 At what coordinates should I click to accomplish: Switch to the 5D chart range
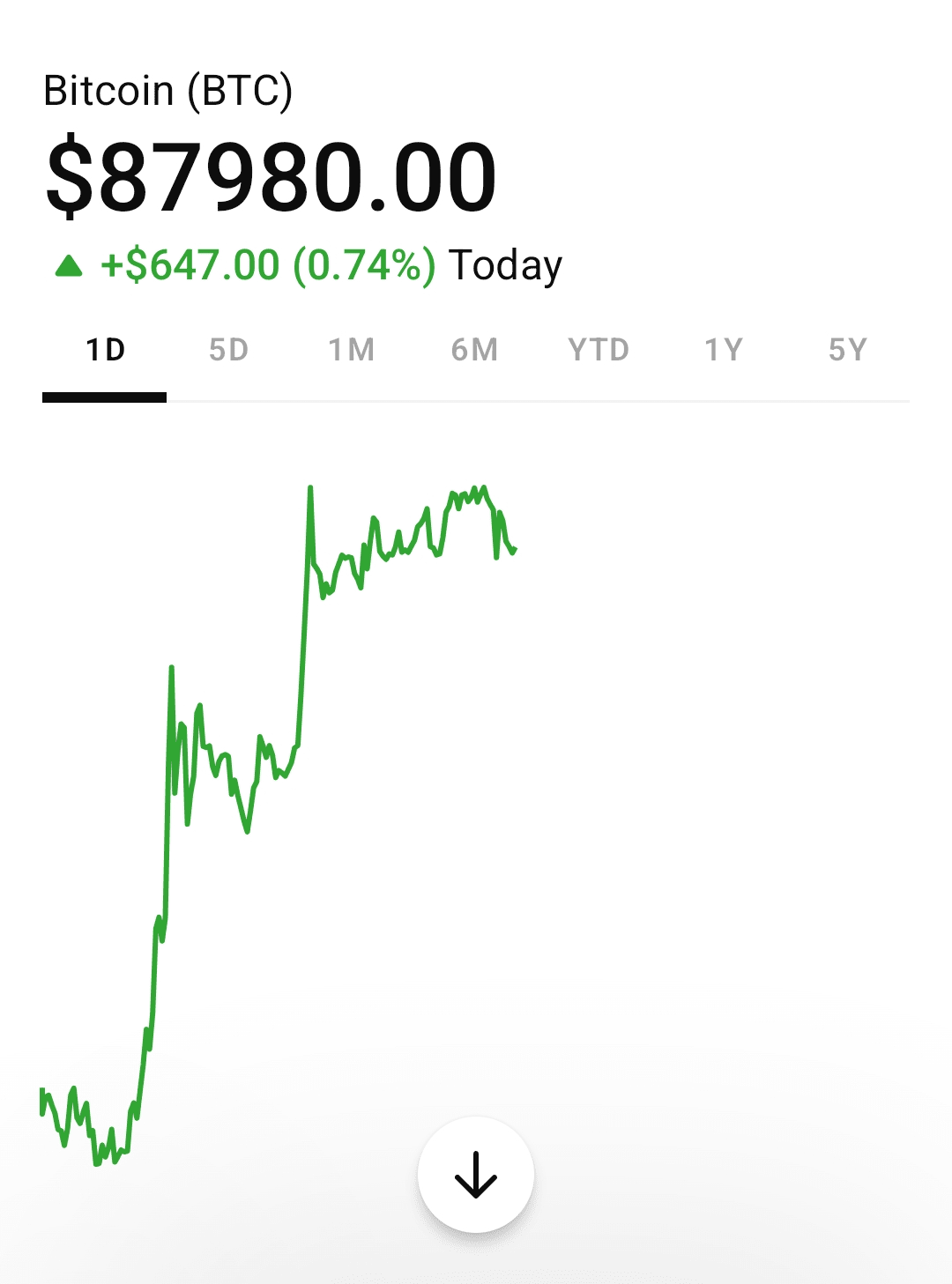(228, 351)
